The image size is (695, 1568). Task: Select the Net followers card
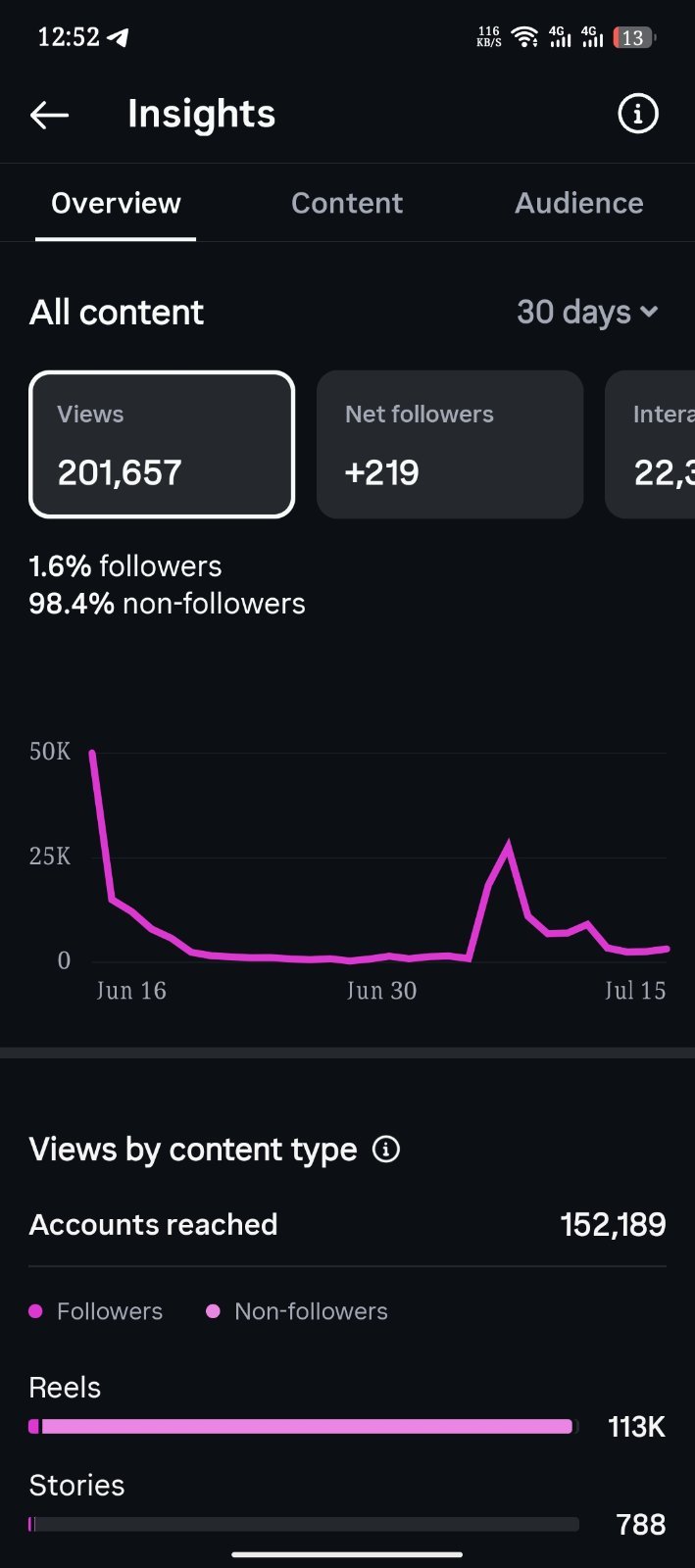click(x=450, y=444)
